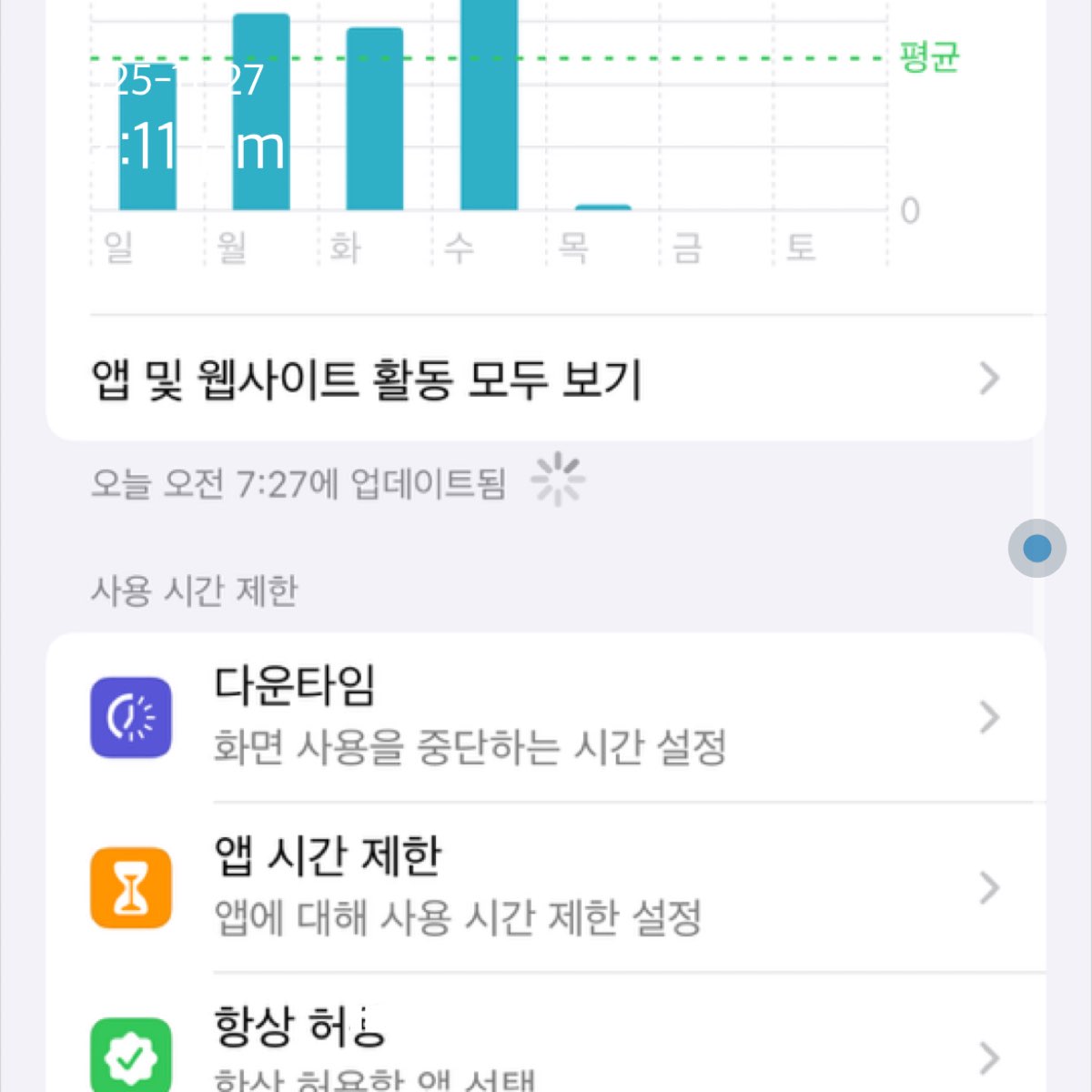Open 다운타임 settings

point(544,717)
